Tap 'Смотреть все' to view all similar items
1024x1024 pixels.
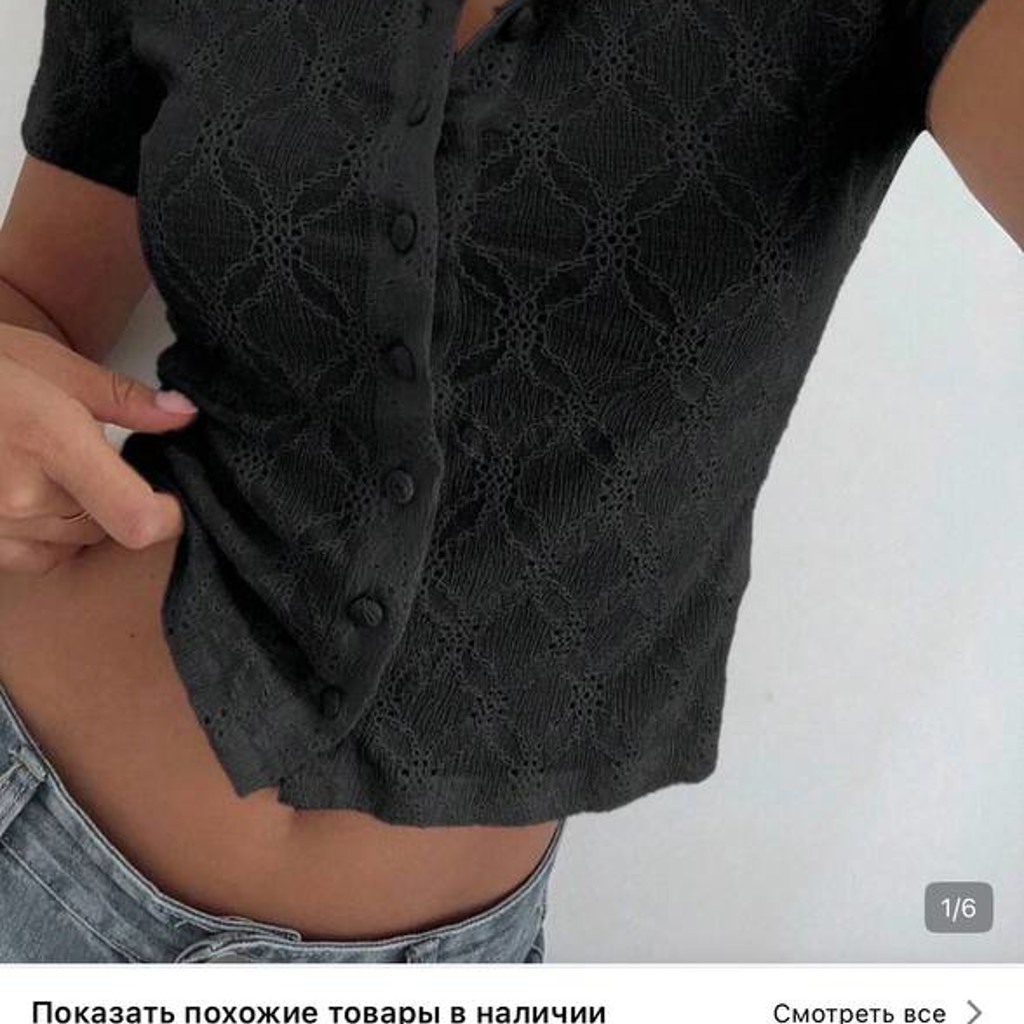point(859,1012)
